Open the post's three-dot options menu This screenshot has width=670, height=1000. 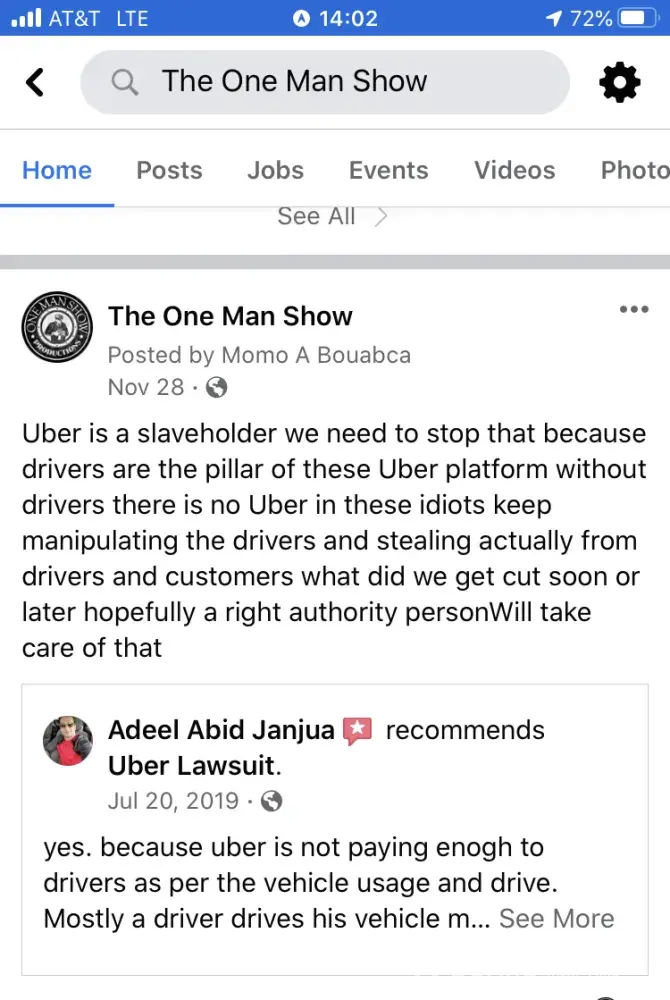tap(634, 309)
